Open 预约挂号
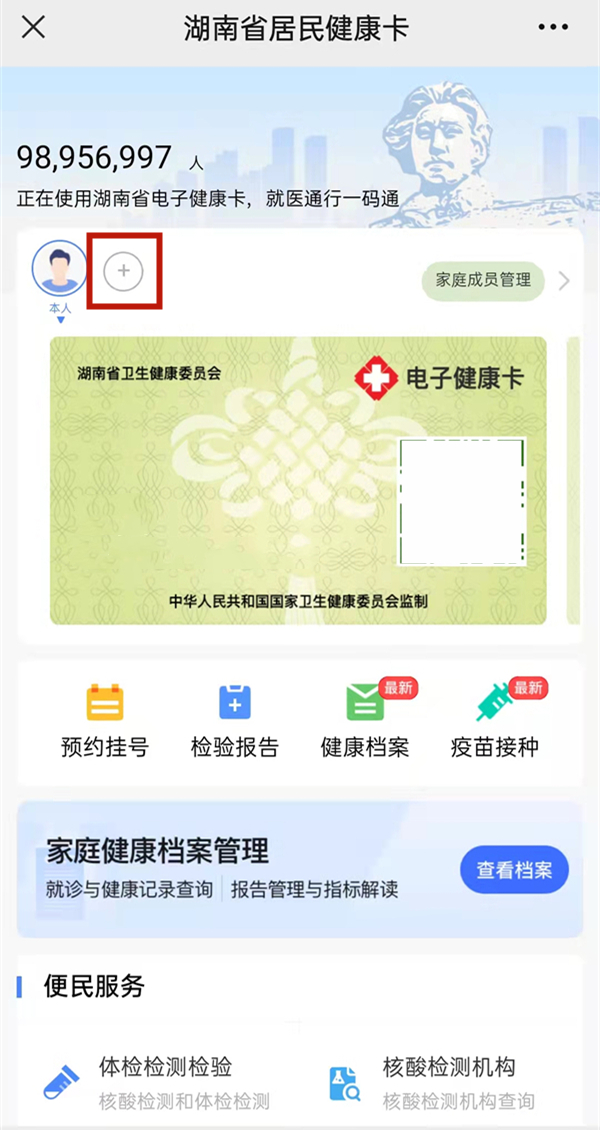Screen dimensions: 600x1130 (105, 718)
